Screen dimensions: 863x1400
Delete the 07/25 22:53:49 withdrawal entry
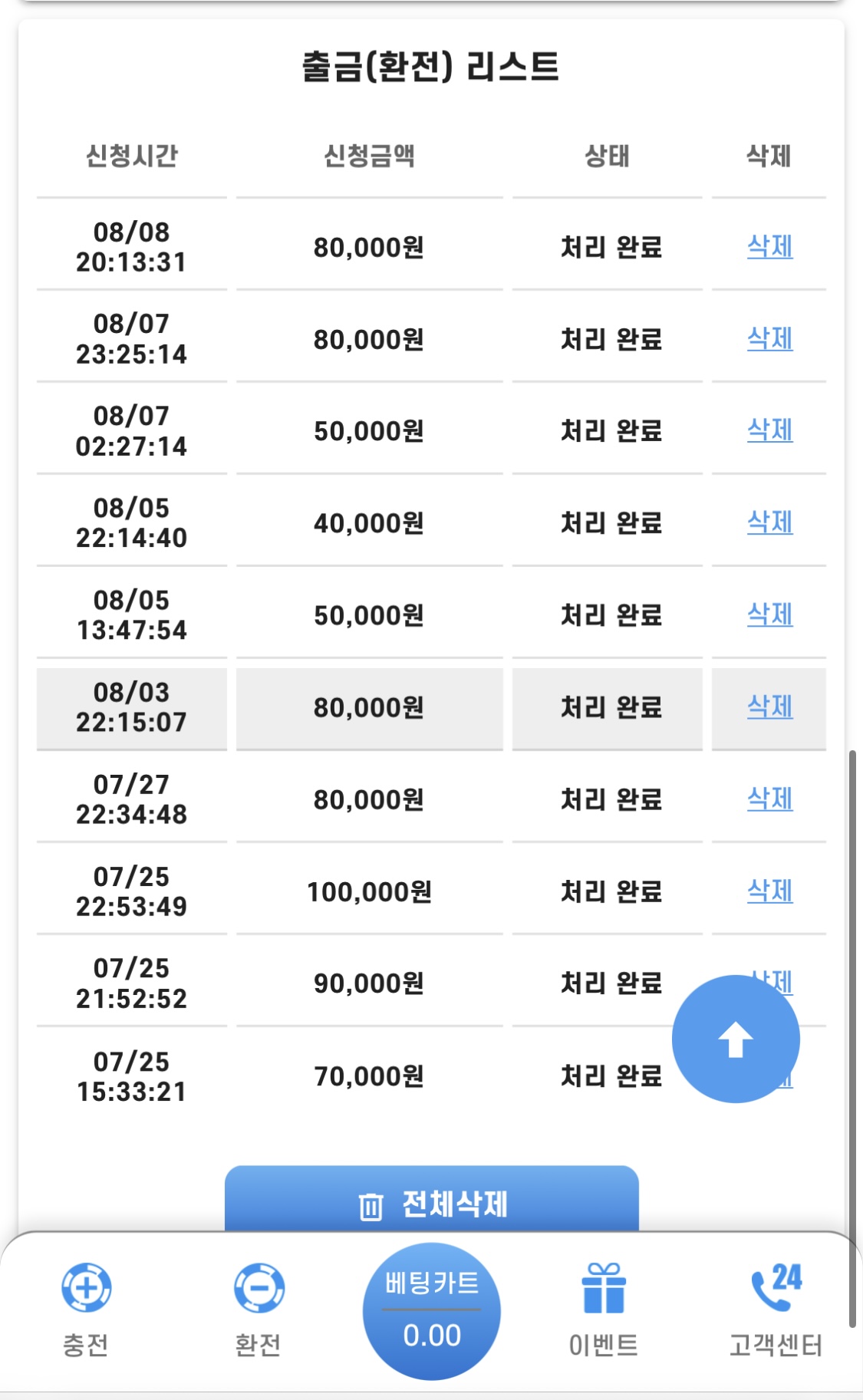click(x=769, y=891)
